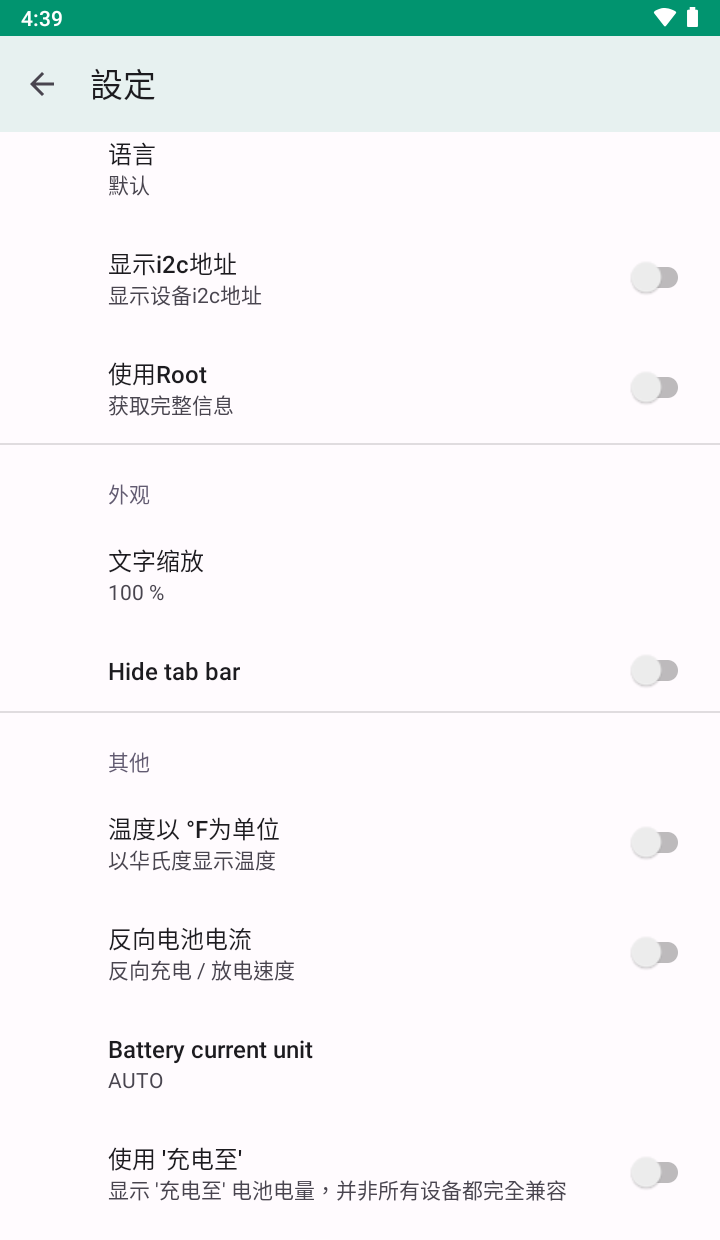
Task: Open Battery current unit setting
Action: click(x=210, y=1064)
